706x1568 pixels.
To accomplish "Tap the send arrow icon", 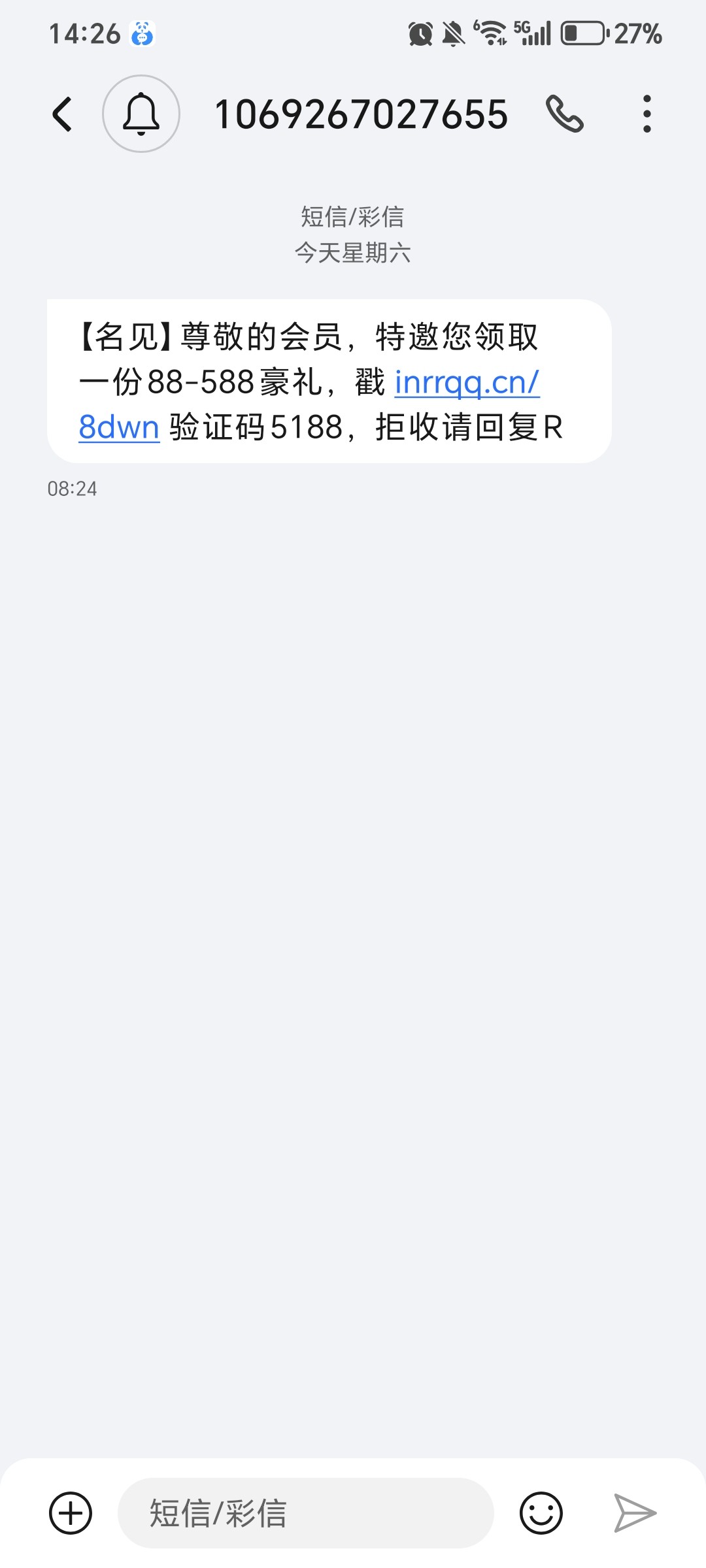I will click(x=635, y=1512).
